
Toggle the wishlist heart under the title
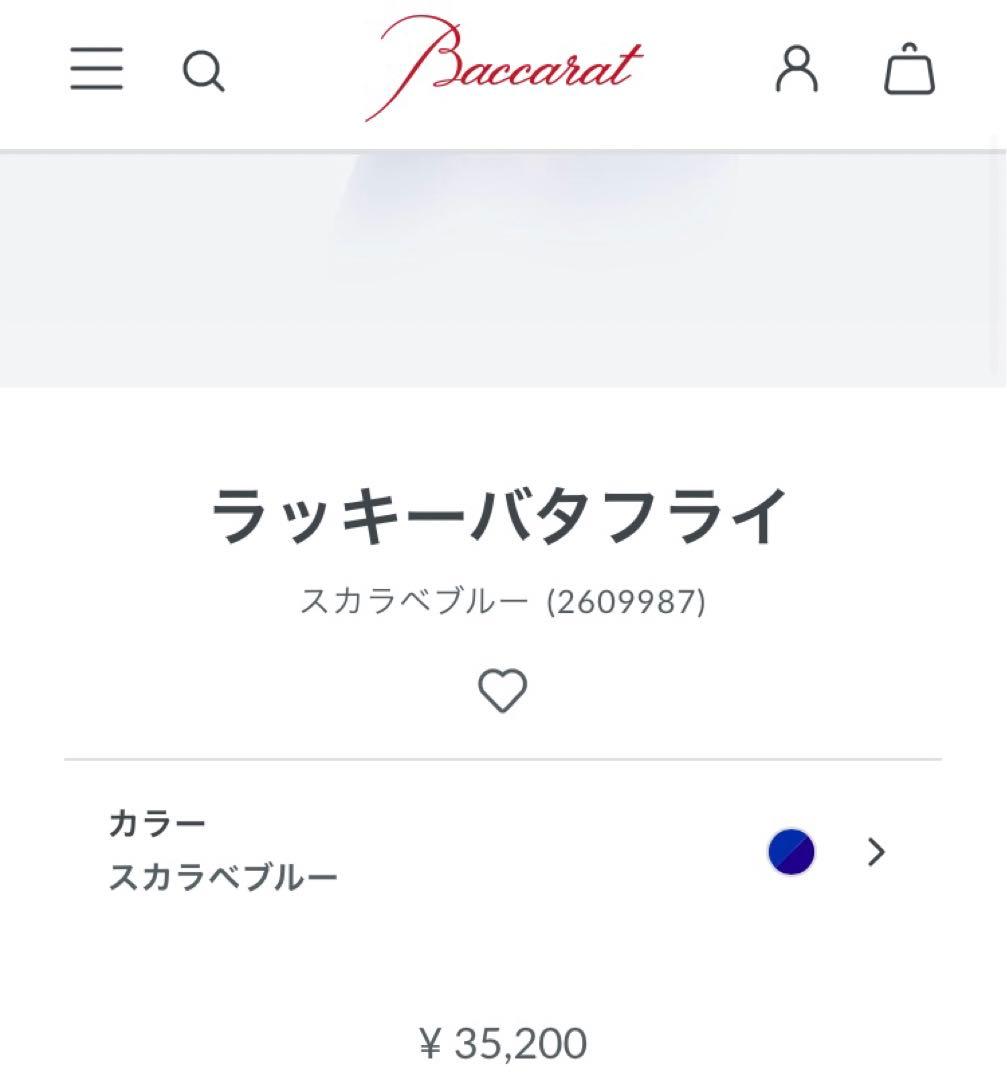503,689
